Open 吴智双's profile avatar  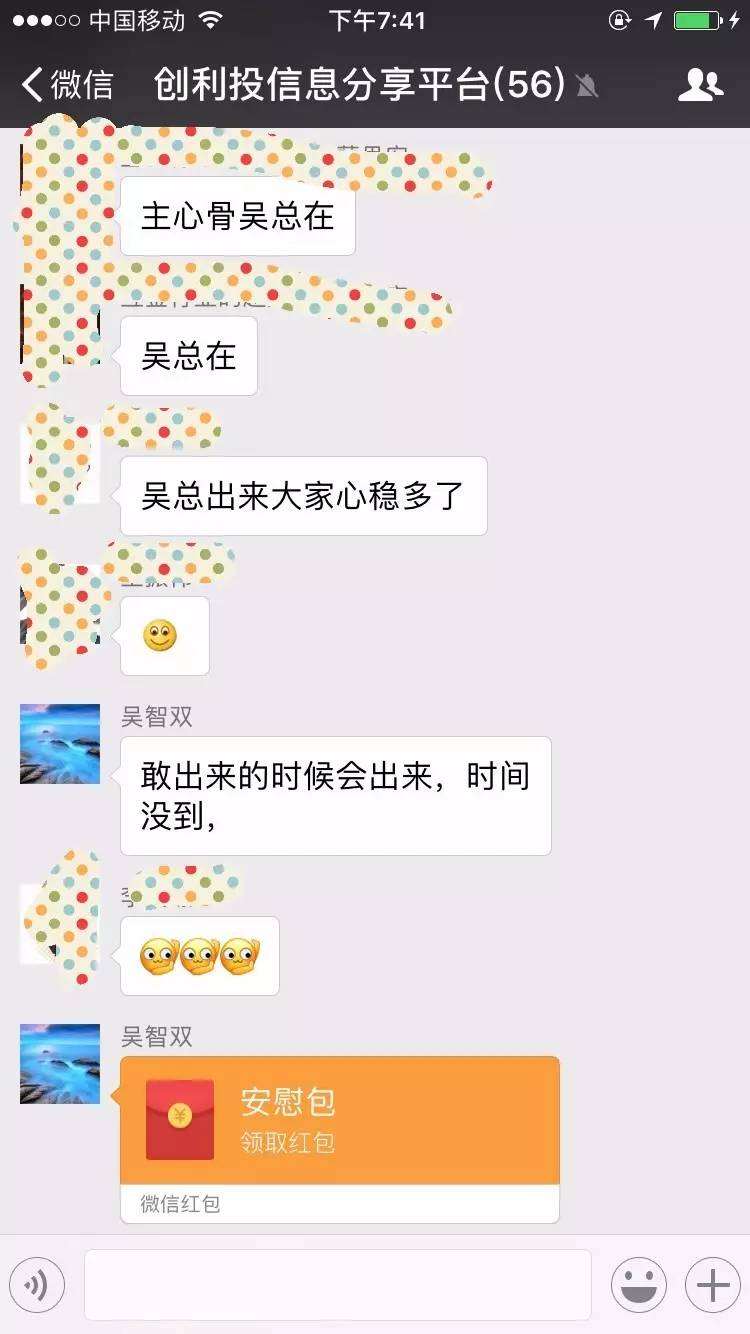click(59, 744)
